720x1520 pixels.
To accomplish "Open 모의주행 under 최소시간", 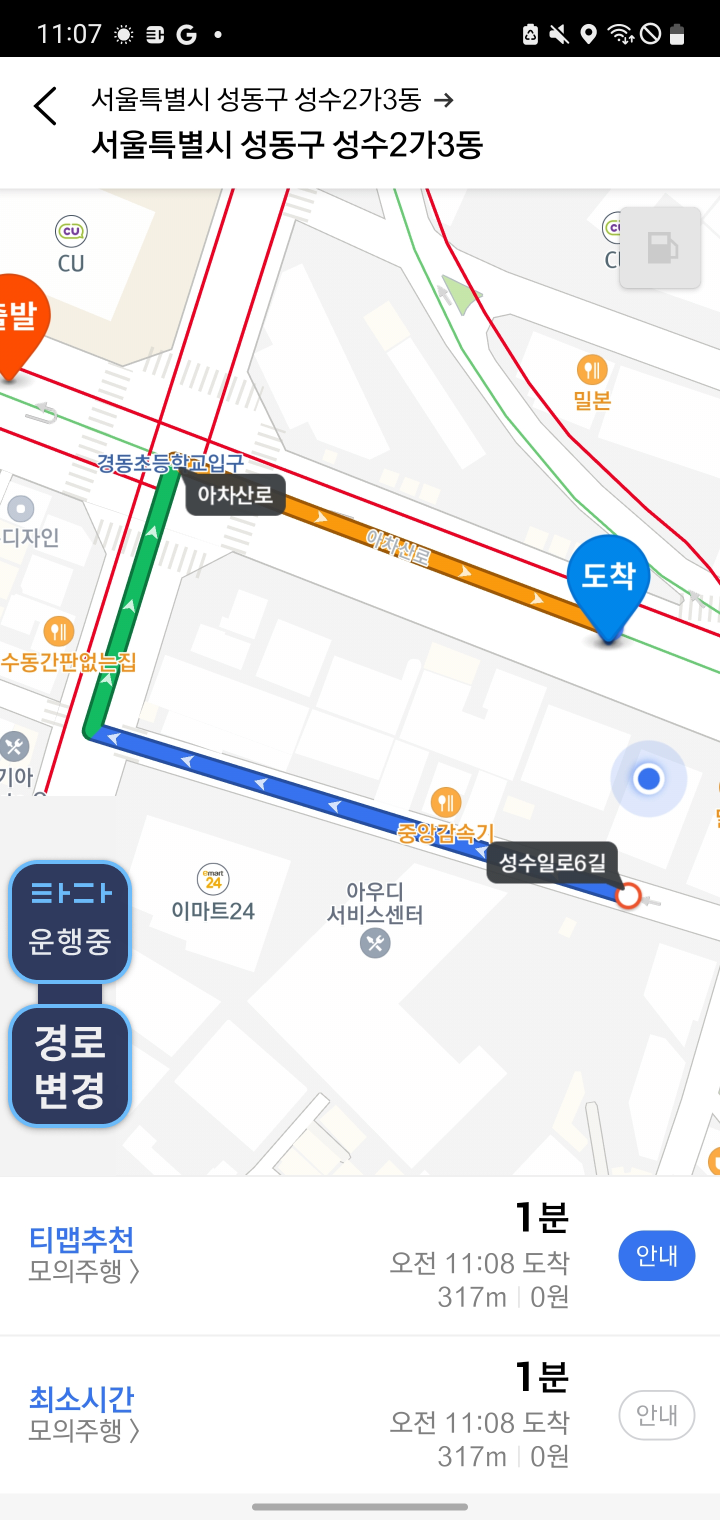I will pos(84,1431).
